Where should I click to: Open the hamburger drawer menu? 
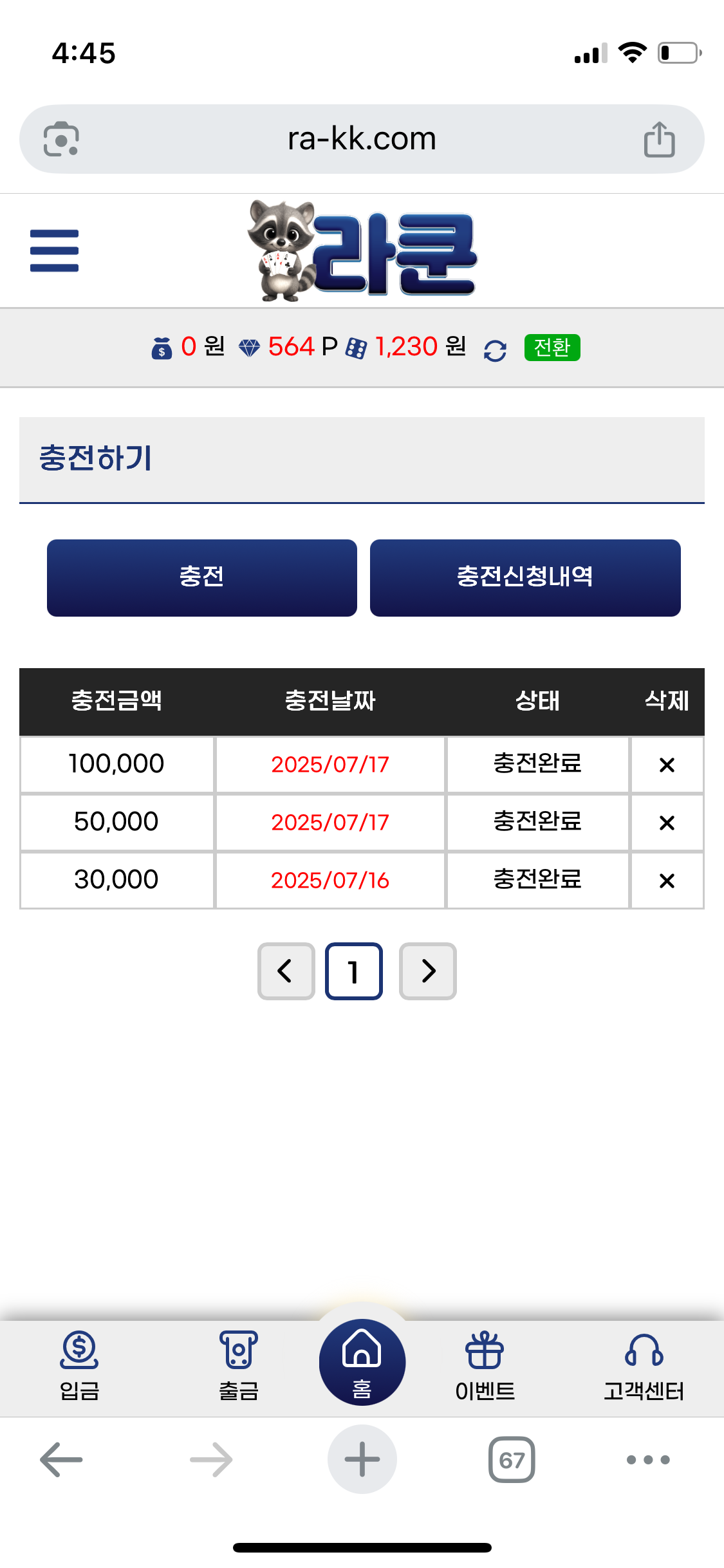coord(54,251)
